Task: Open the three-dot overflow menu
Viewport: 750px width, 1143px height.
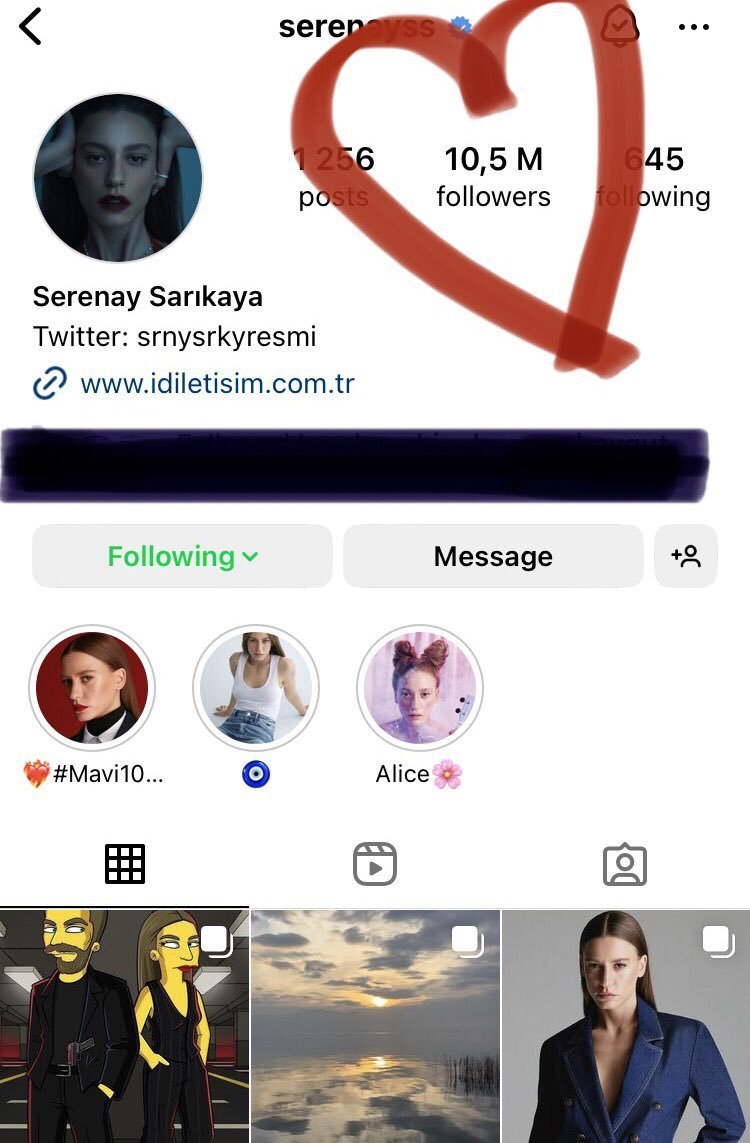Action: click(693, 27)
